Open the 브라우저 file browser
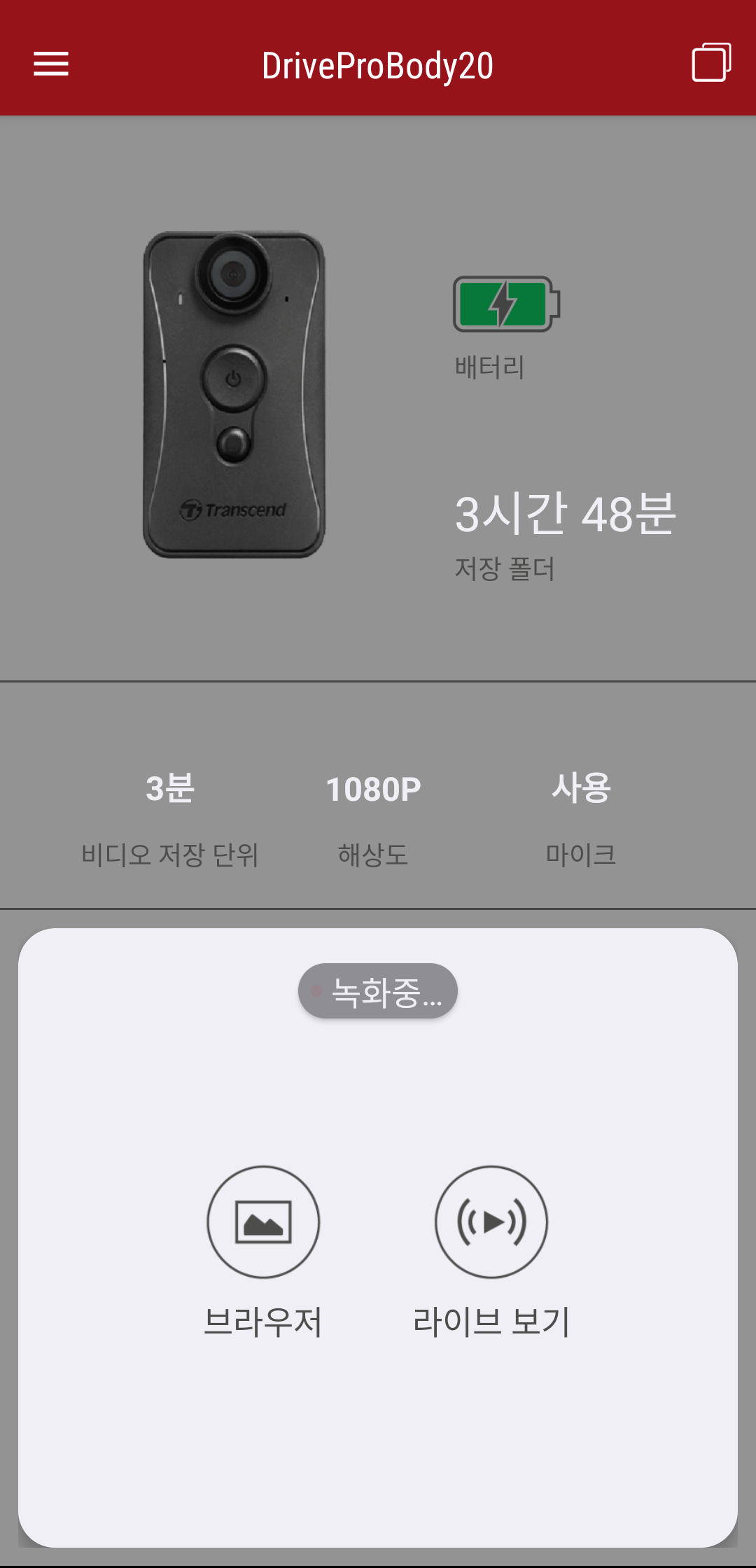Image resolution: width=756 pixels, height=1568 pixels. [x=263, y=1222]
